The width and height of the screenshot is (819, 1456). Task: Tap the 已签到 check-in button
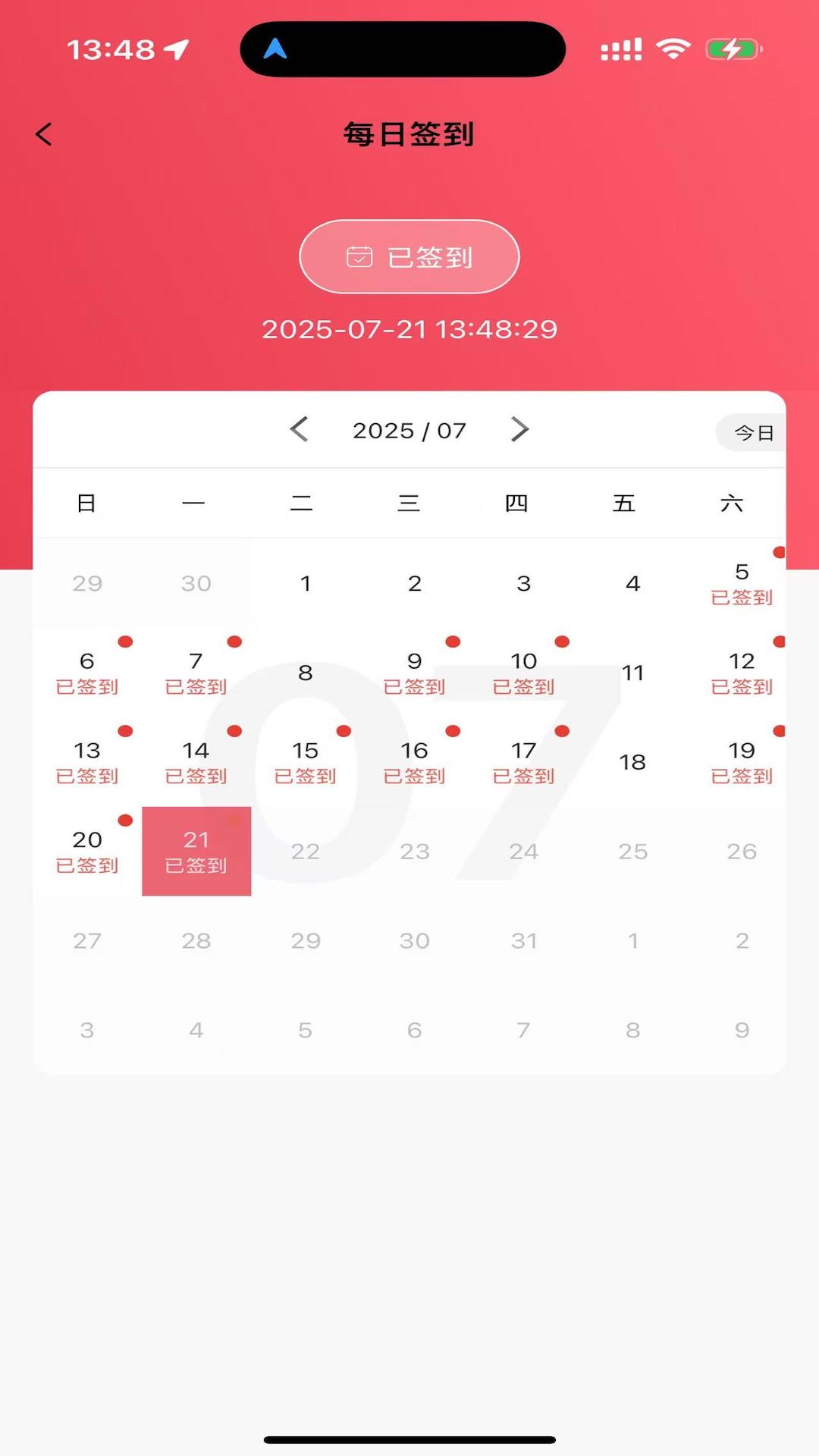click(409, 257)
